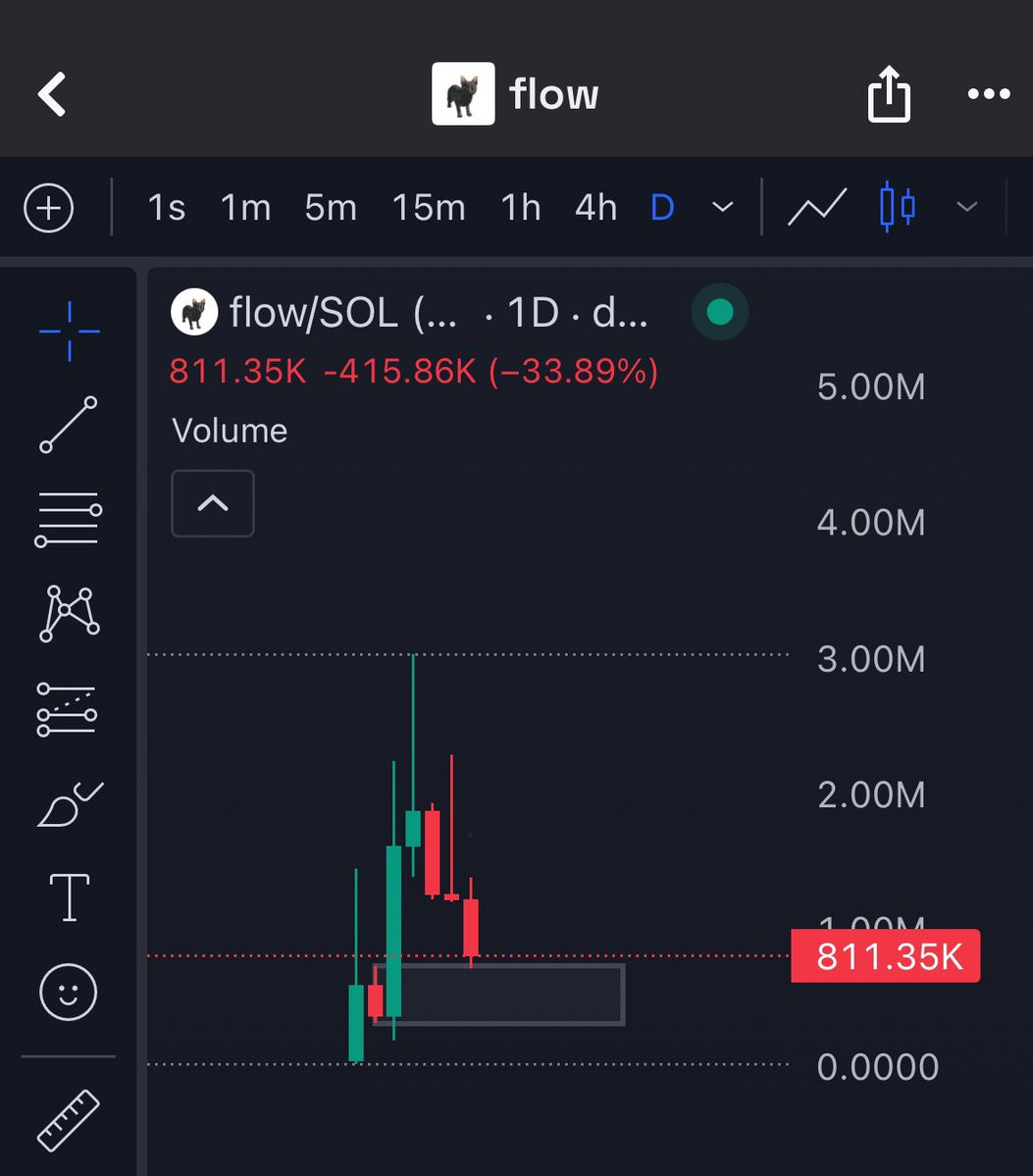Screen dimensions: 1033x1176
Task: Switch to line chart style
Action: 817,207
